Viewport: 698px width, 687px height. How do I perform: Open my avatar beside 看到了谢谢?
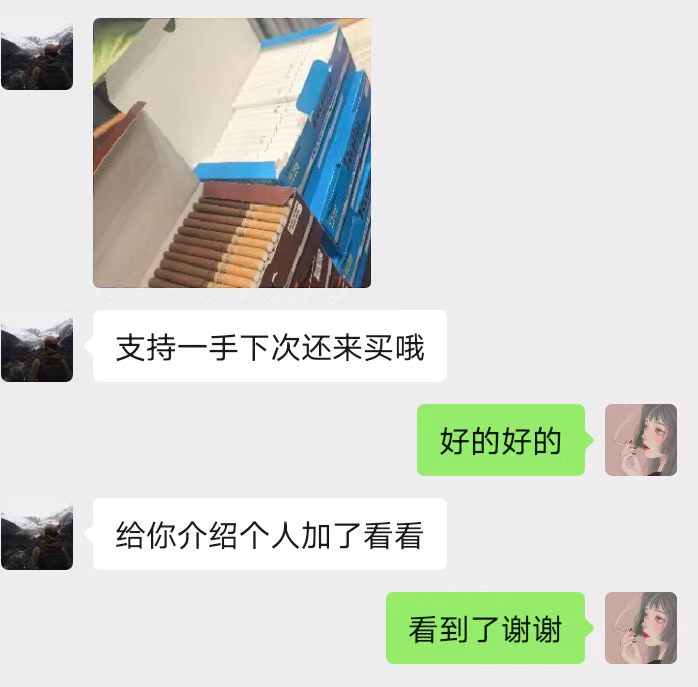(x=641, y=628)
